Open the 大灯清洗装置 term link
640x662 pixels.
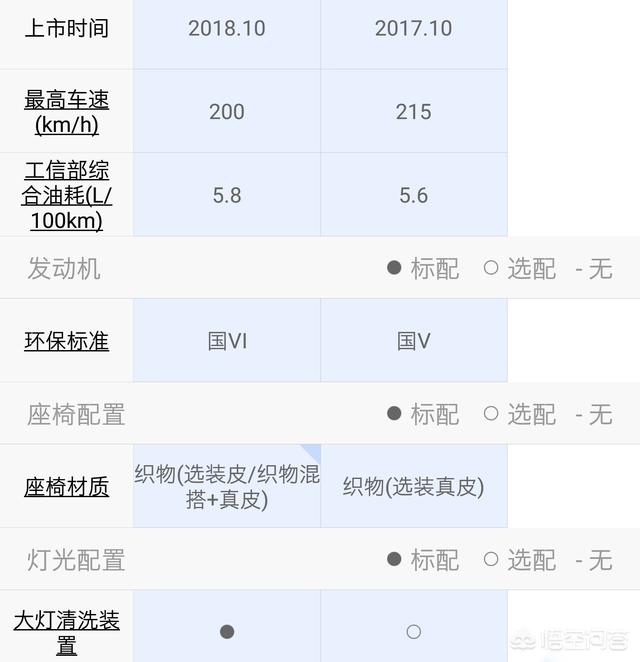[x=66, y=632]
